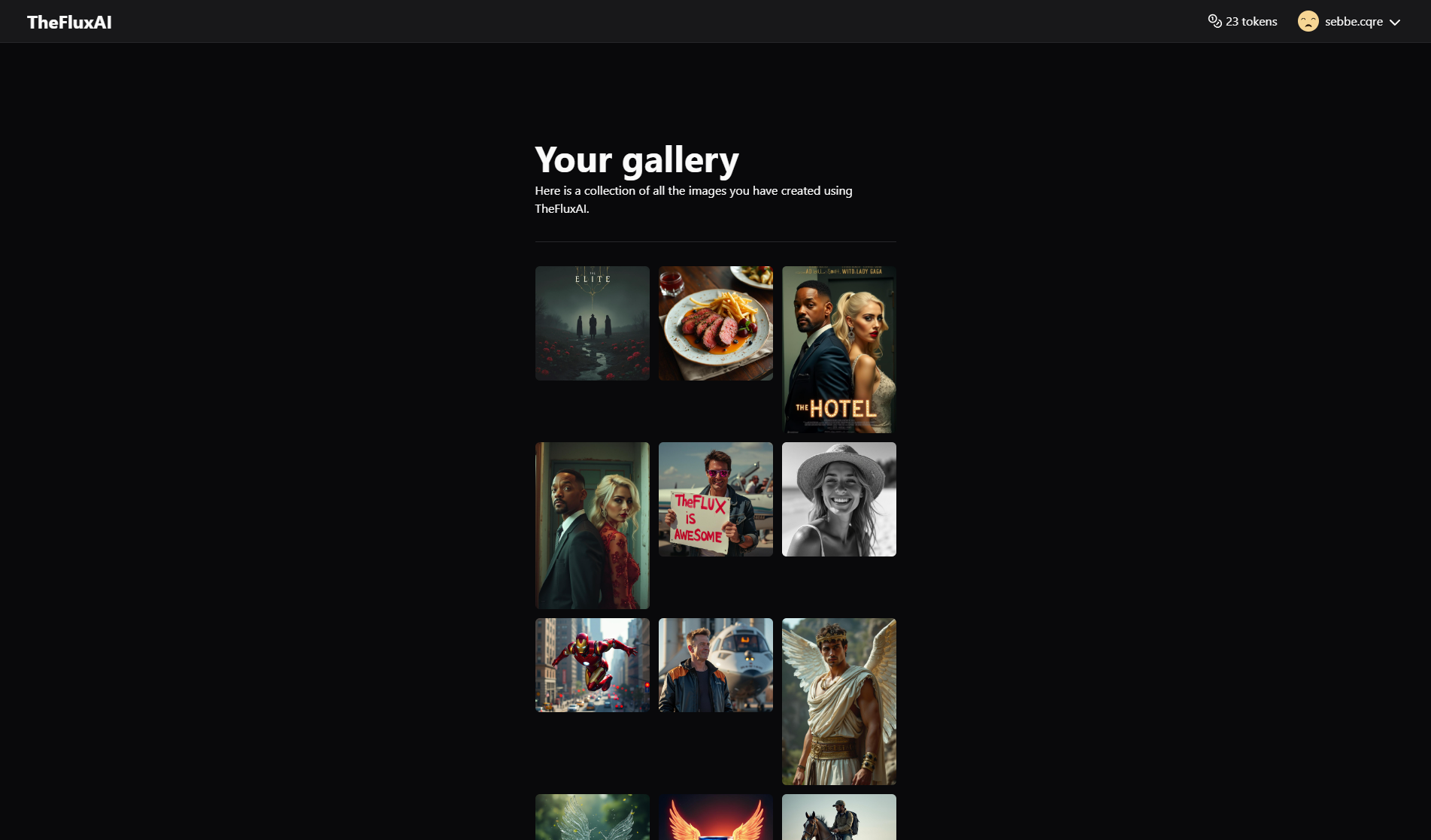View the steak and fries image
The width and height of the screenshot is (1431, 840).
(715, 323)
